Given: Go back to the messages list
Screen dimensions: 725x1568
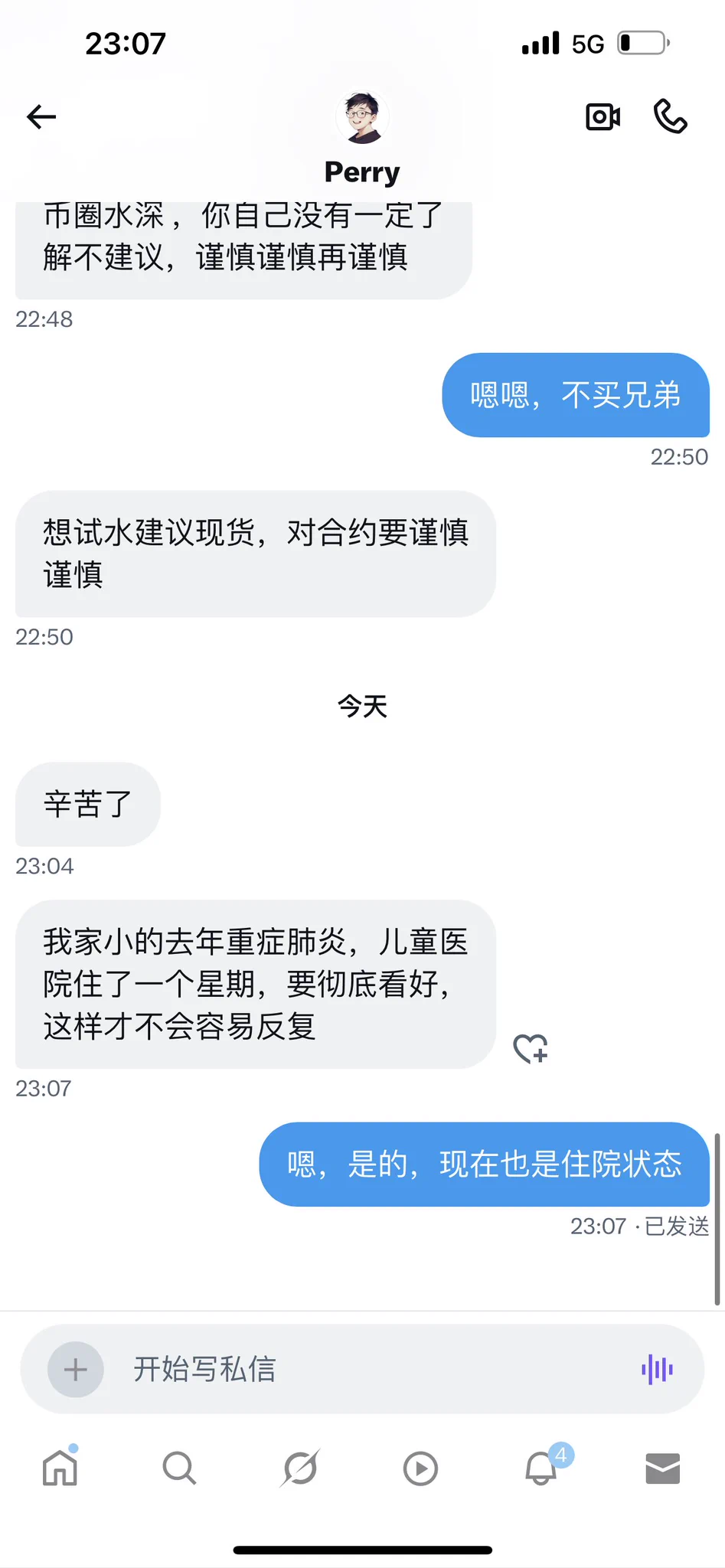Looking at the screenshot, I should 41,117.
